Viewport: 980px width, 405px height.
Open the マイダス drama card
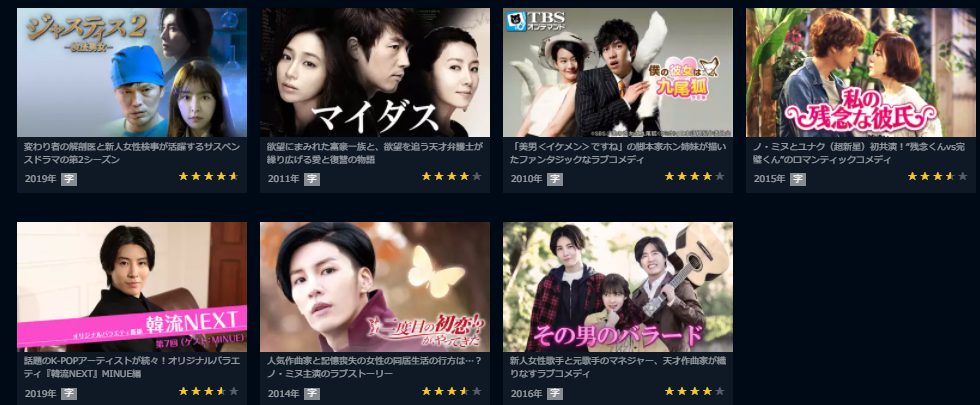(375, 73)
